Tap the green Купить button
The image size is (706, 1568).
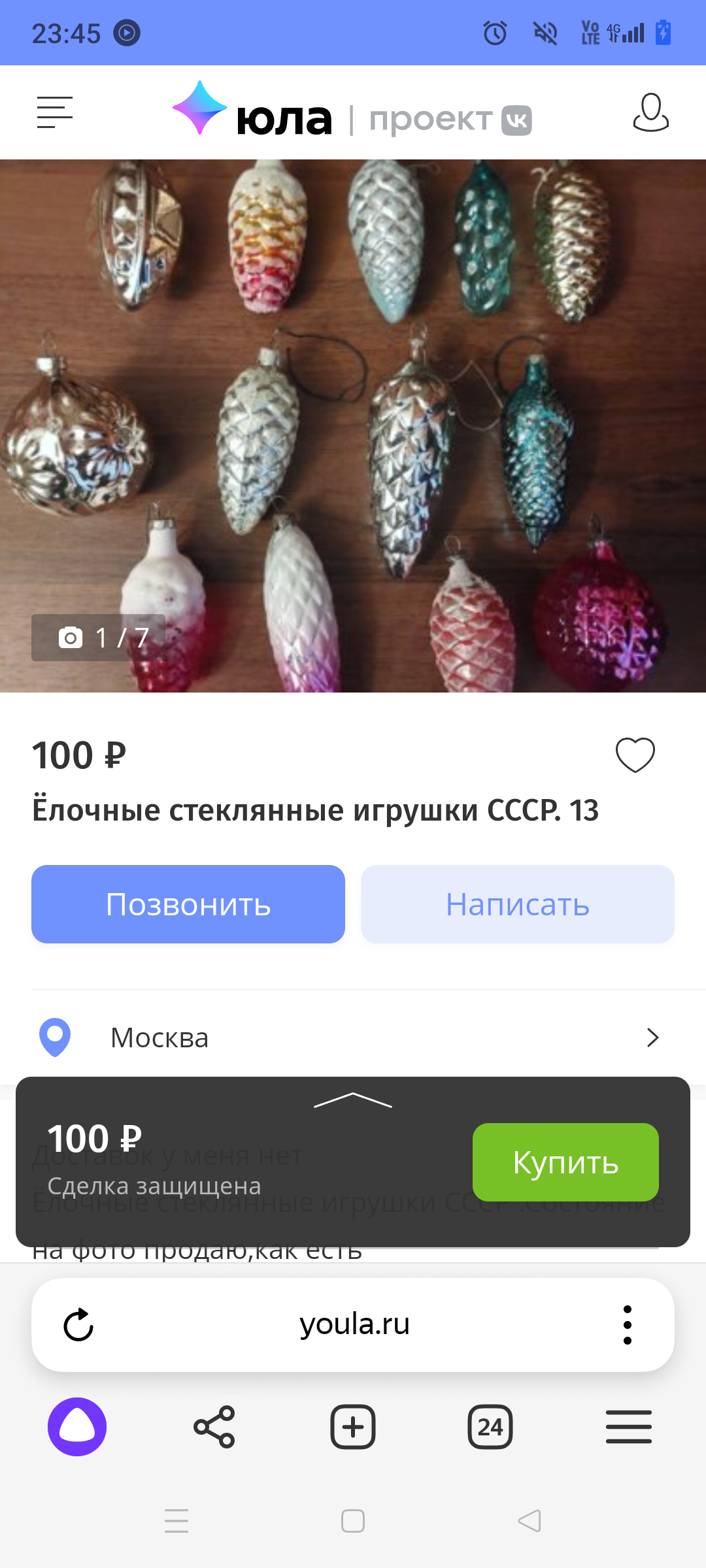coord(565,1162)
